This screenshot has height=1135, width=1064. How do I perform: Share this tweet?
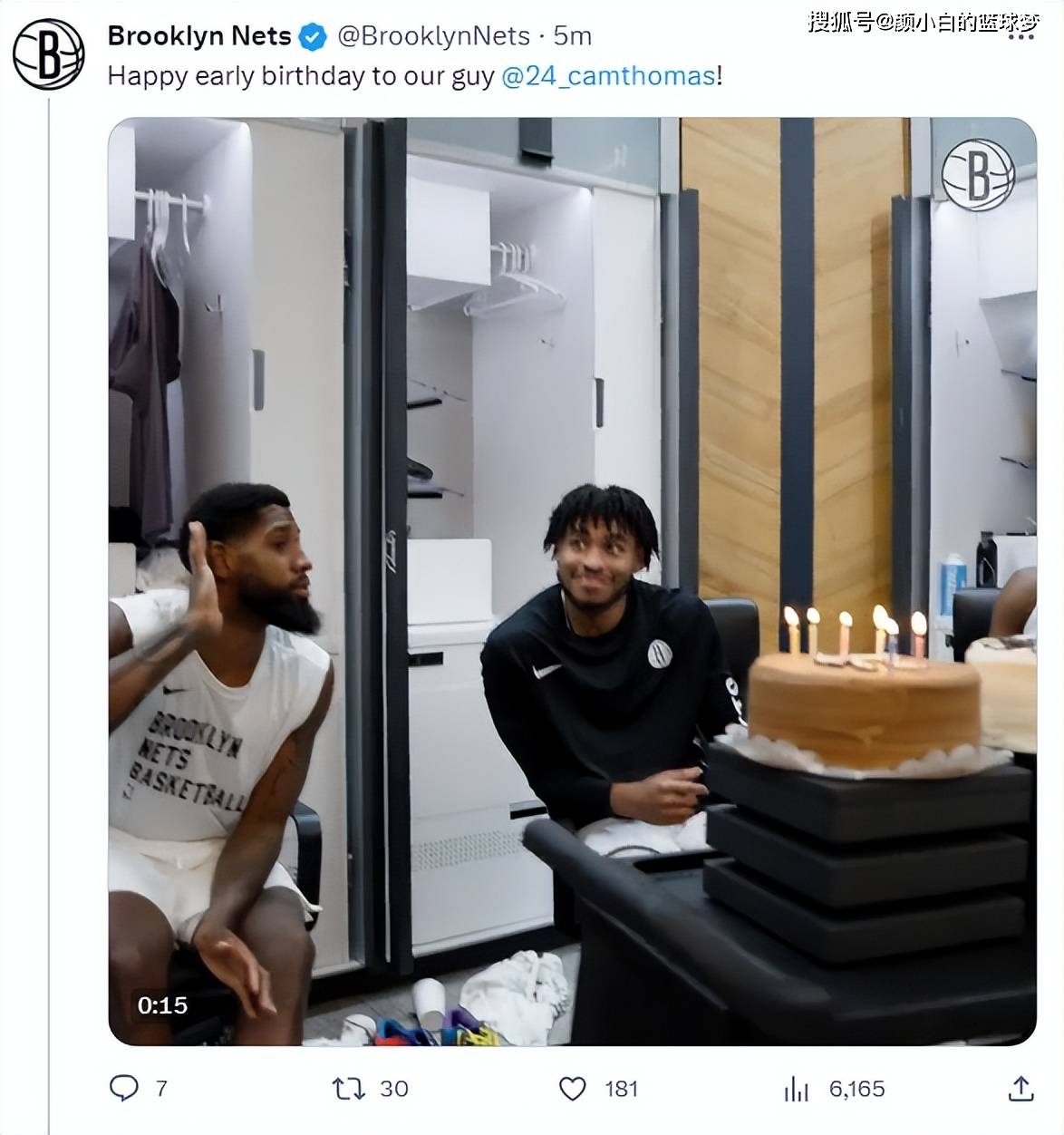pyautogui.click(x=1020, y=1088)
